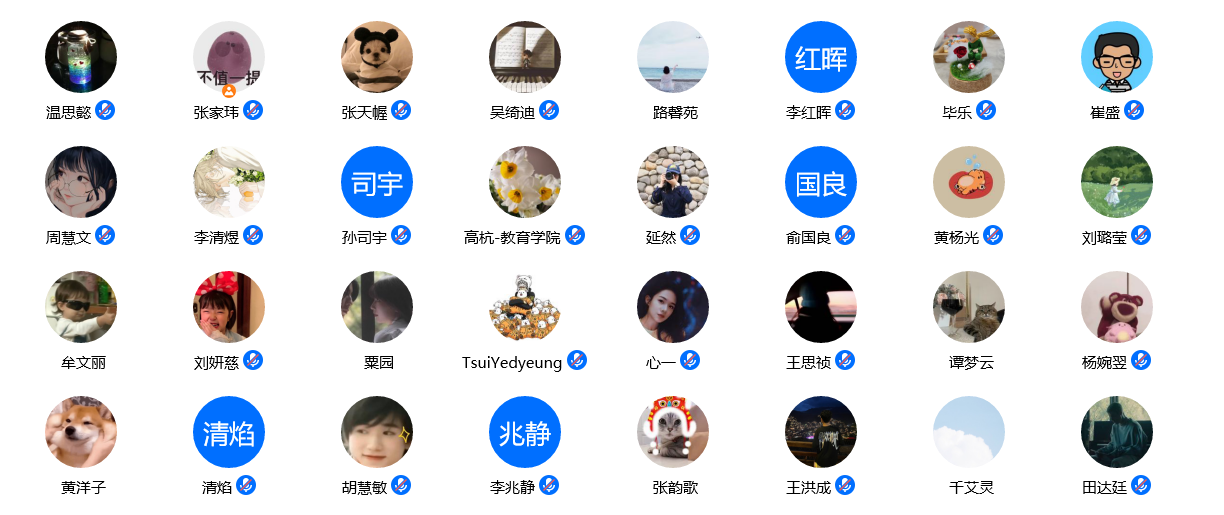Open participant 周慧文

pos(81,182)
